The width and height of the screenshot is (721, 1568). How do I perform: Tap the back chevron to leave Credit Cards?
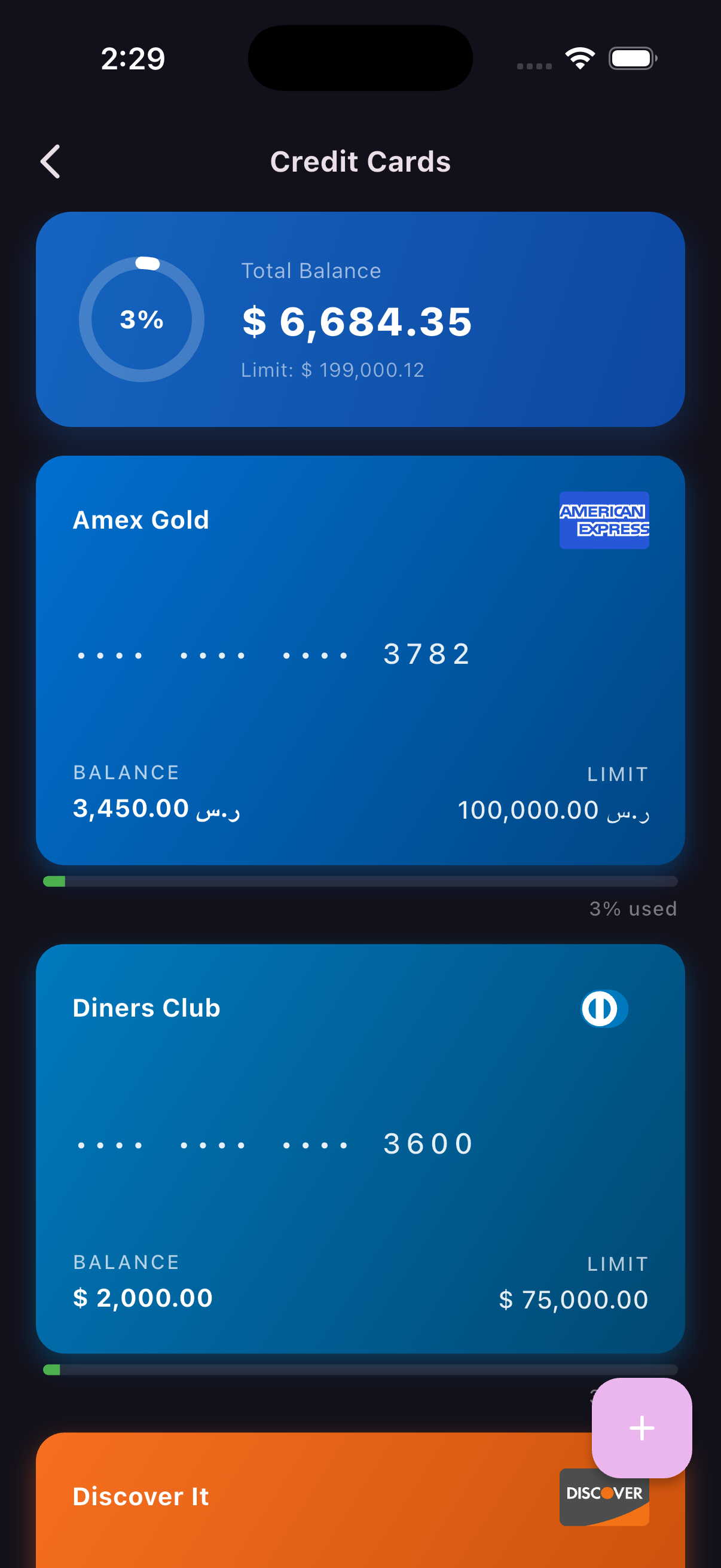(x=50, y=161)
